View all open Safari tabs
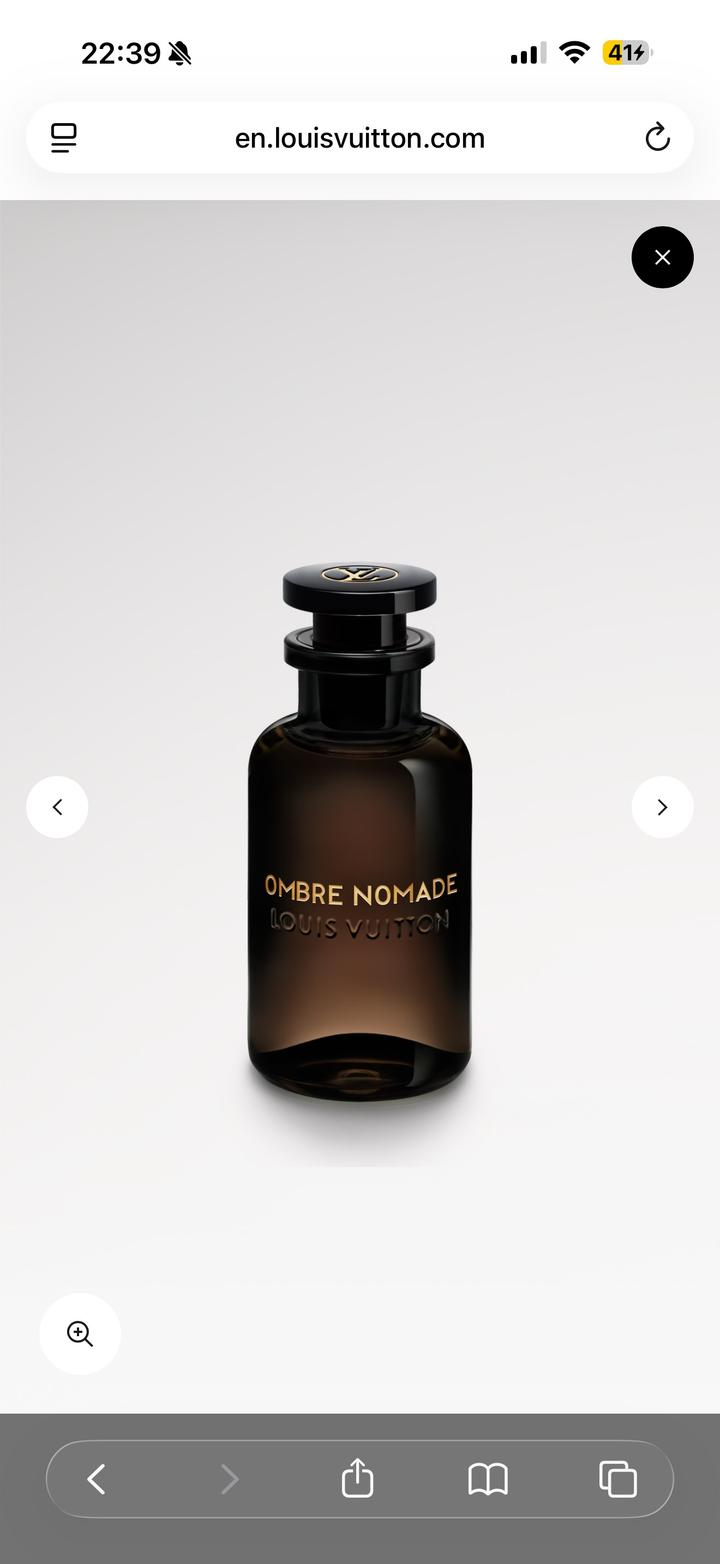This screenshot has height=1564, width=720. (618, 1479)
